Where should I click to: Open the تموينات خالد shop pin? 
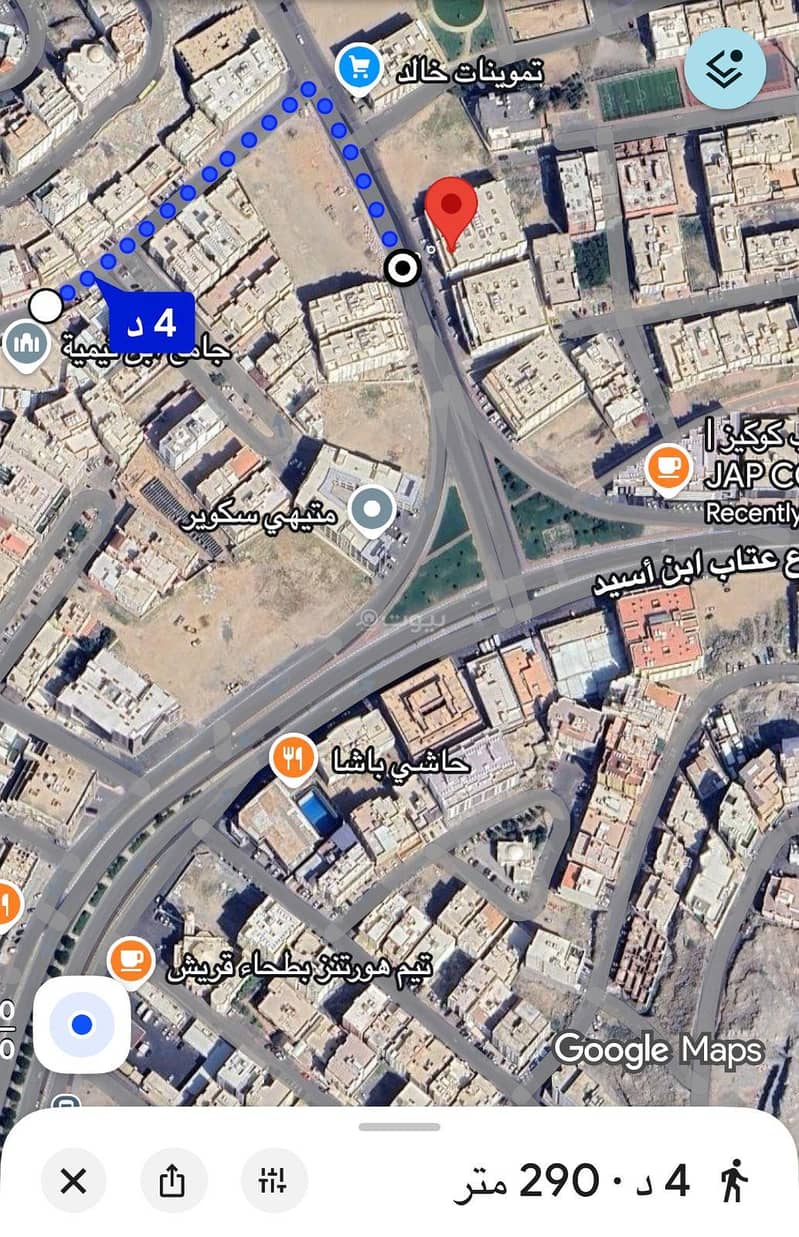tap(357, 68)
